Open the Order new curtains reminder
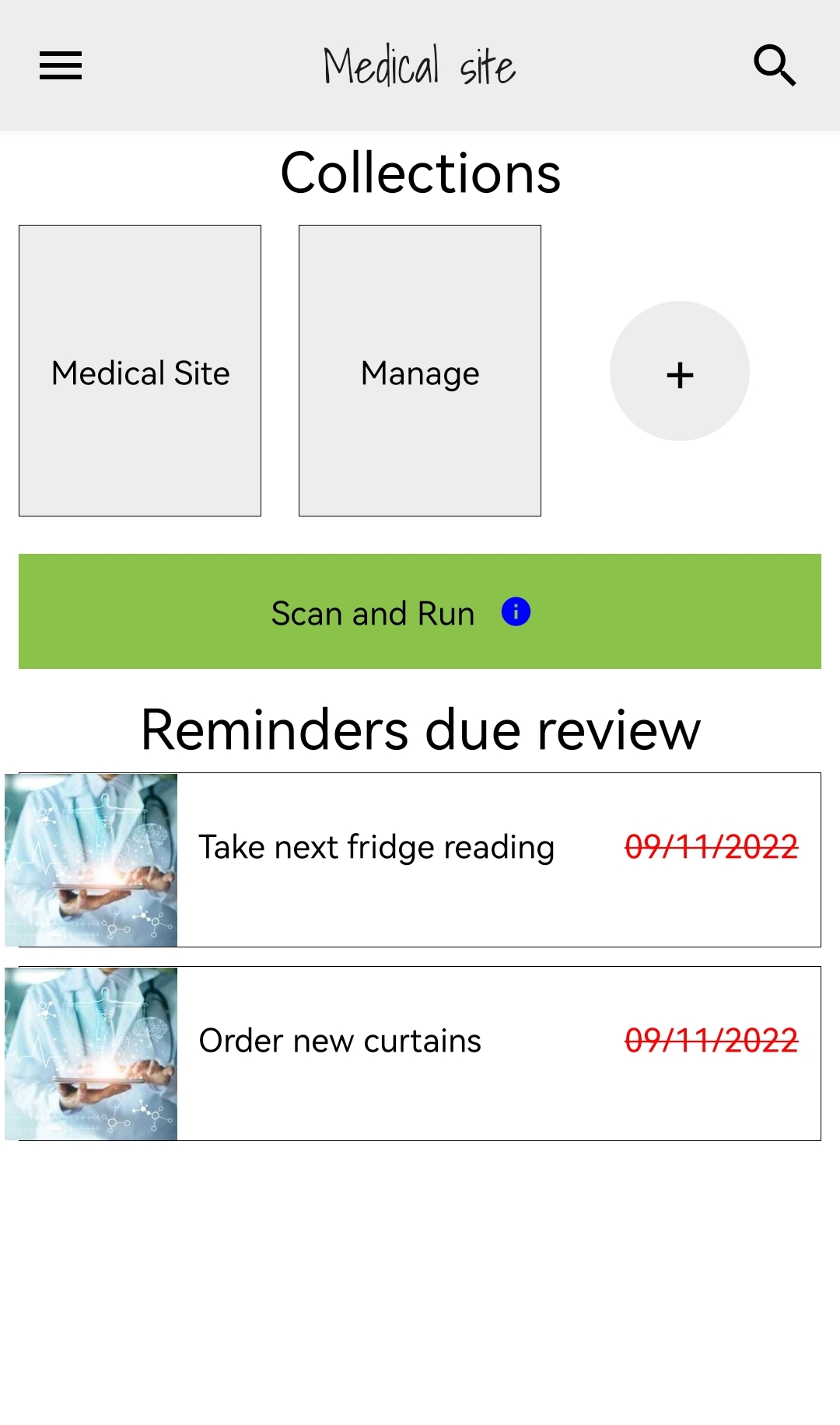 tap(420, 1053)
